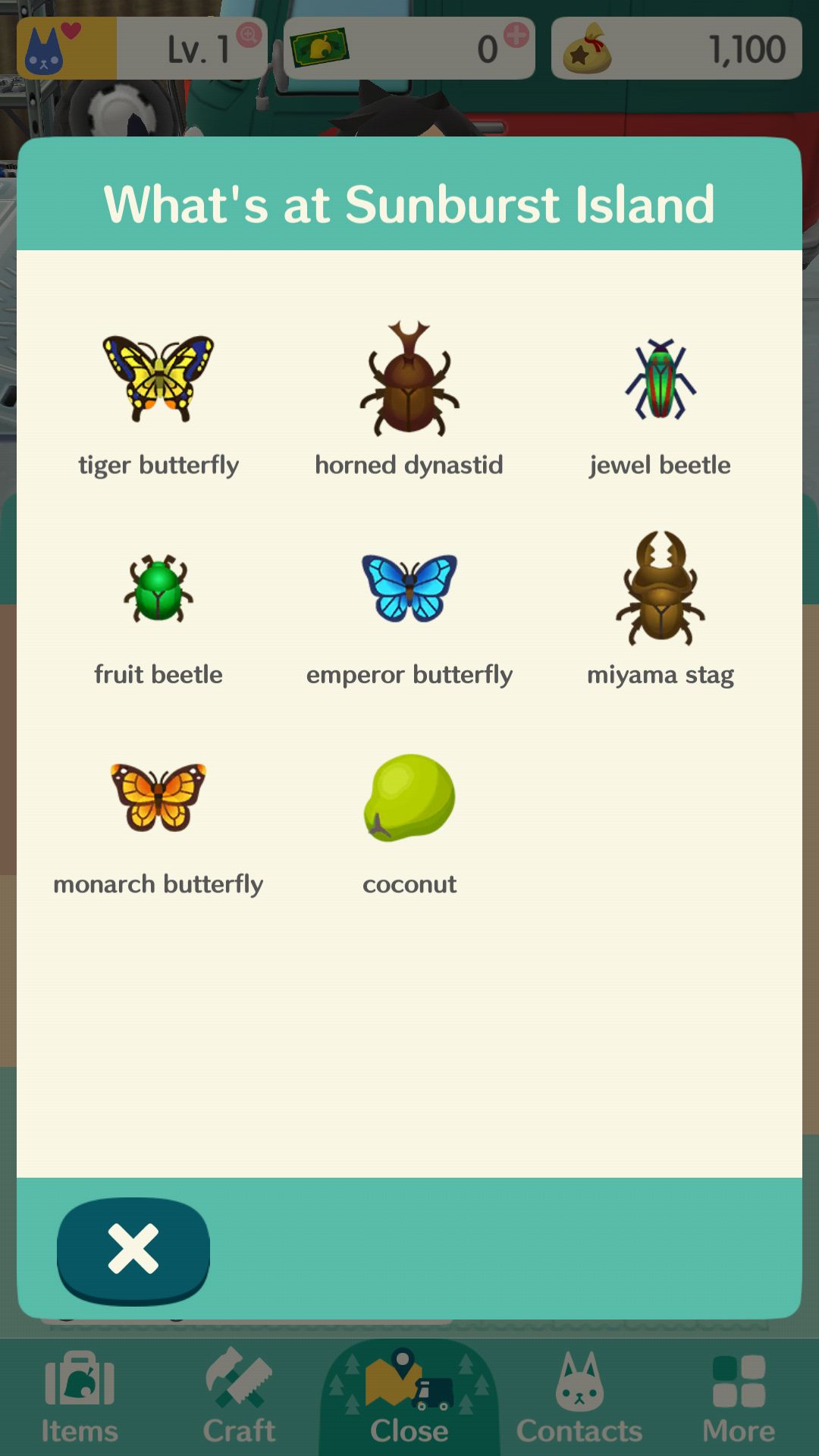
Task: Open the Items tab
Action: [x=80, y=1398]
